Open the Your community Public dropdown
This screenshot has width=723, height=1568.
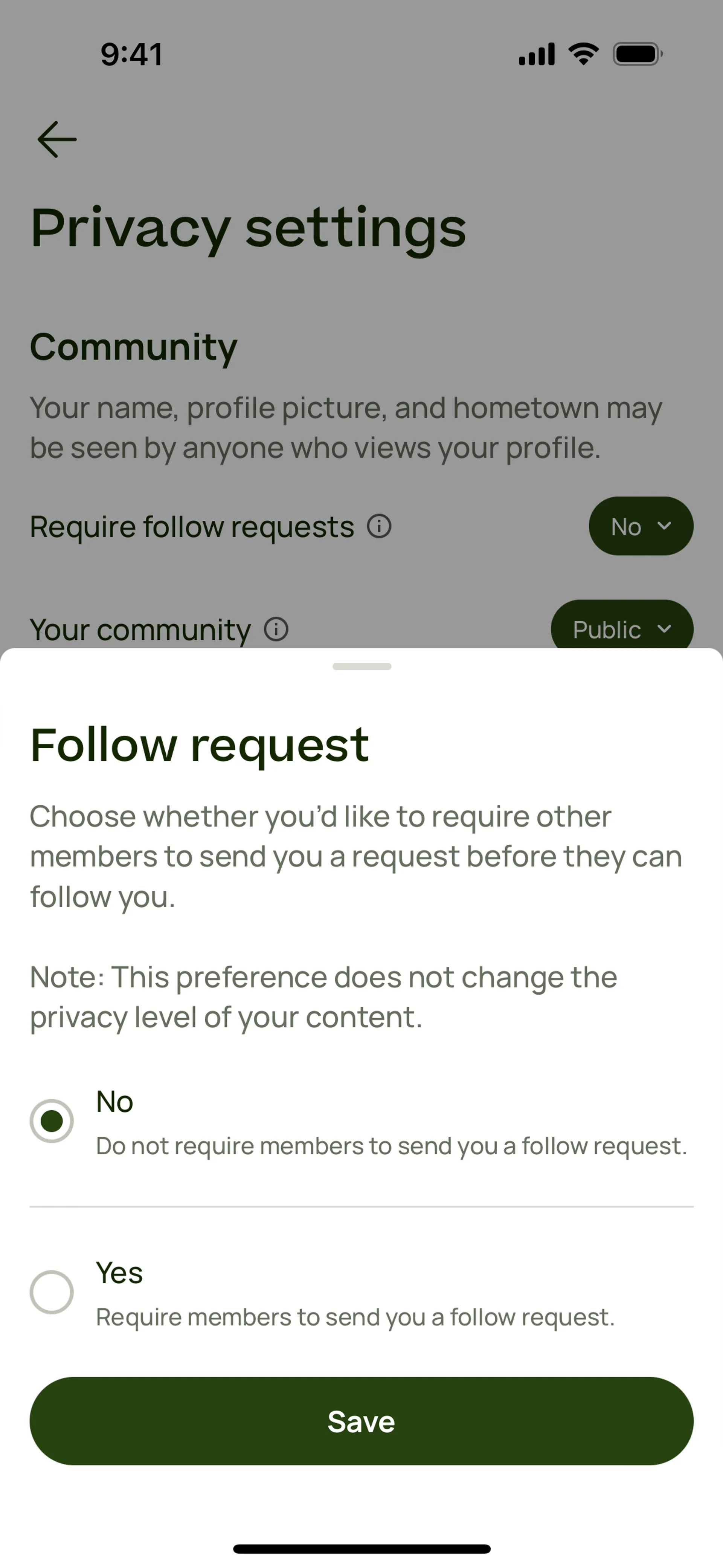coord(621,627)
